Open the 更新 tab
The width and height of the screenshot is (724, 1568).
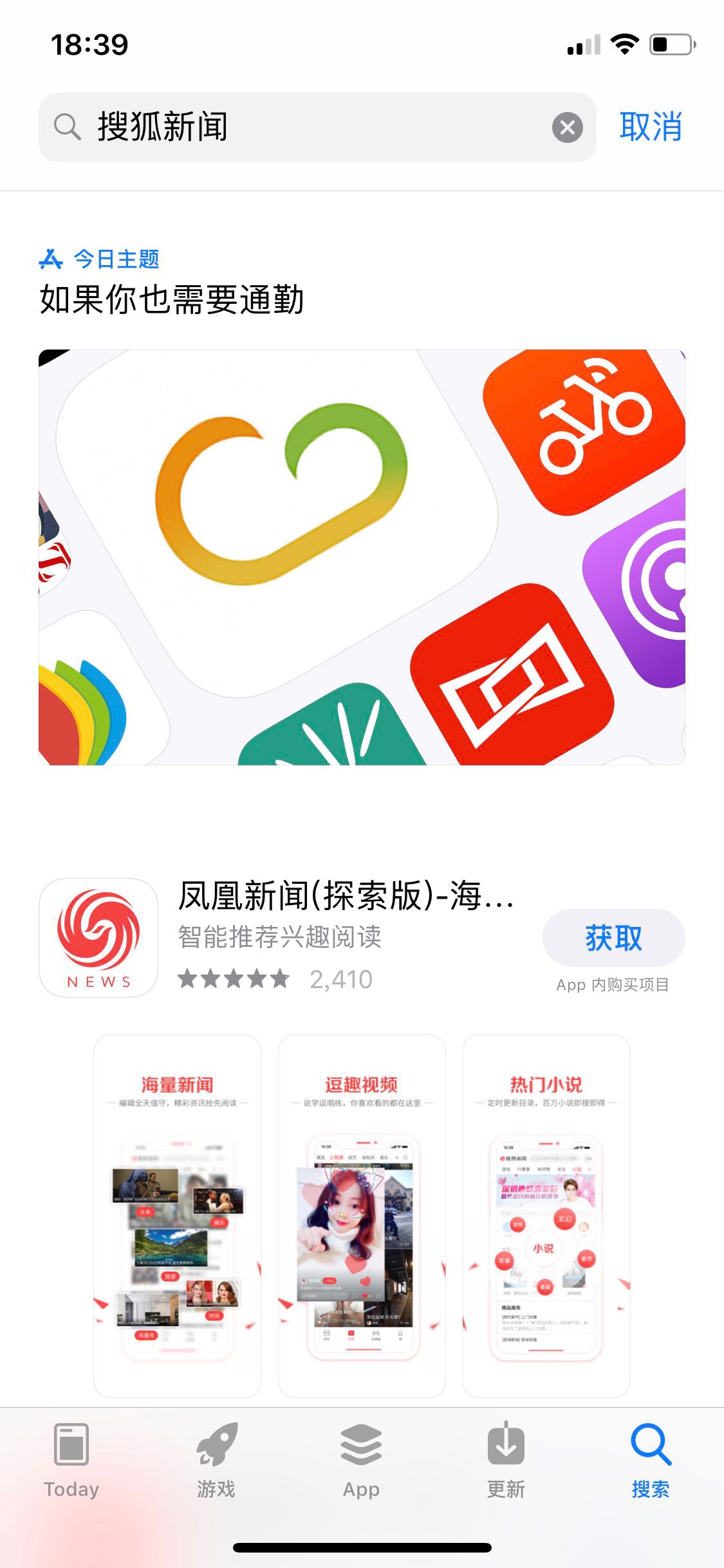click(x=506, y=1461)
